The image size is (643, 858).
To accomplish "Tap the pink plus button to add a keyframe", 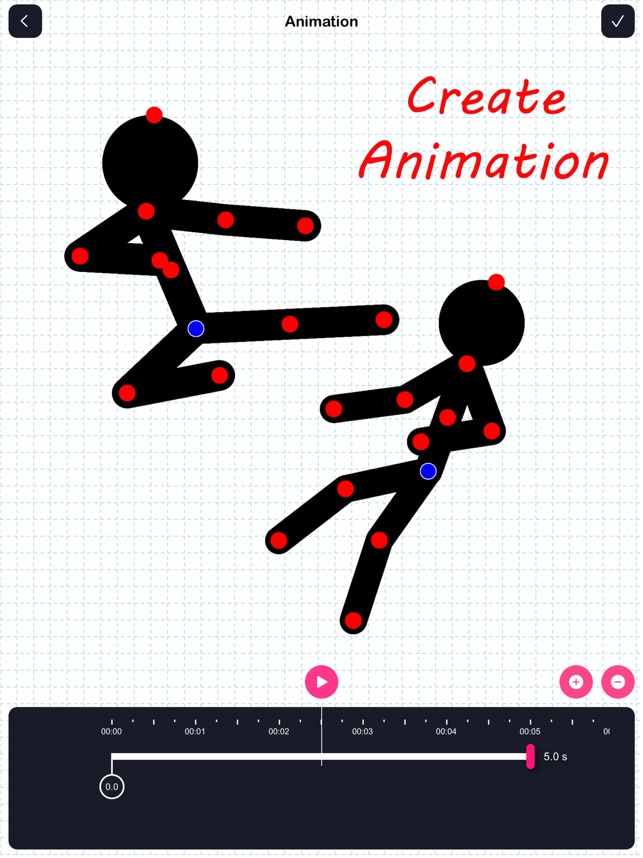I will 576,682.
